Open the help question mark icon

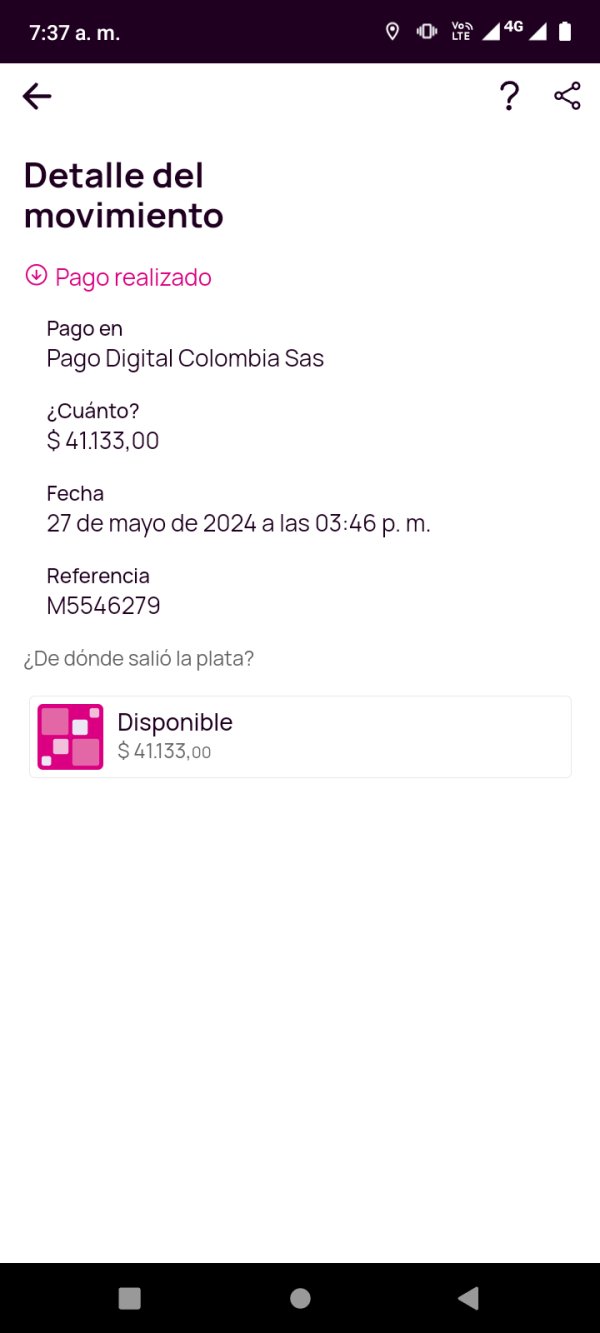tap(509, 96)
